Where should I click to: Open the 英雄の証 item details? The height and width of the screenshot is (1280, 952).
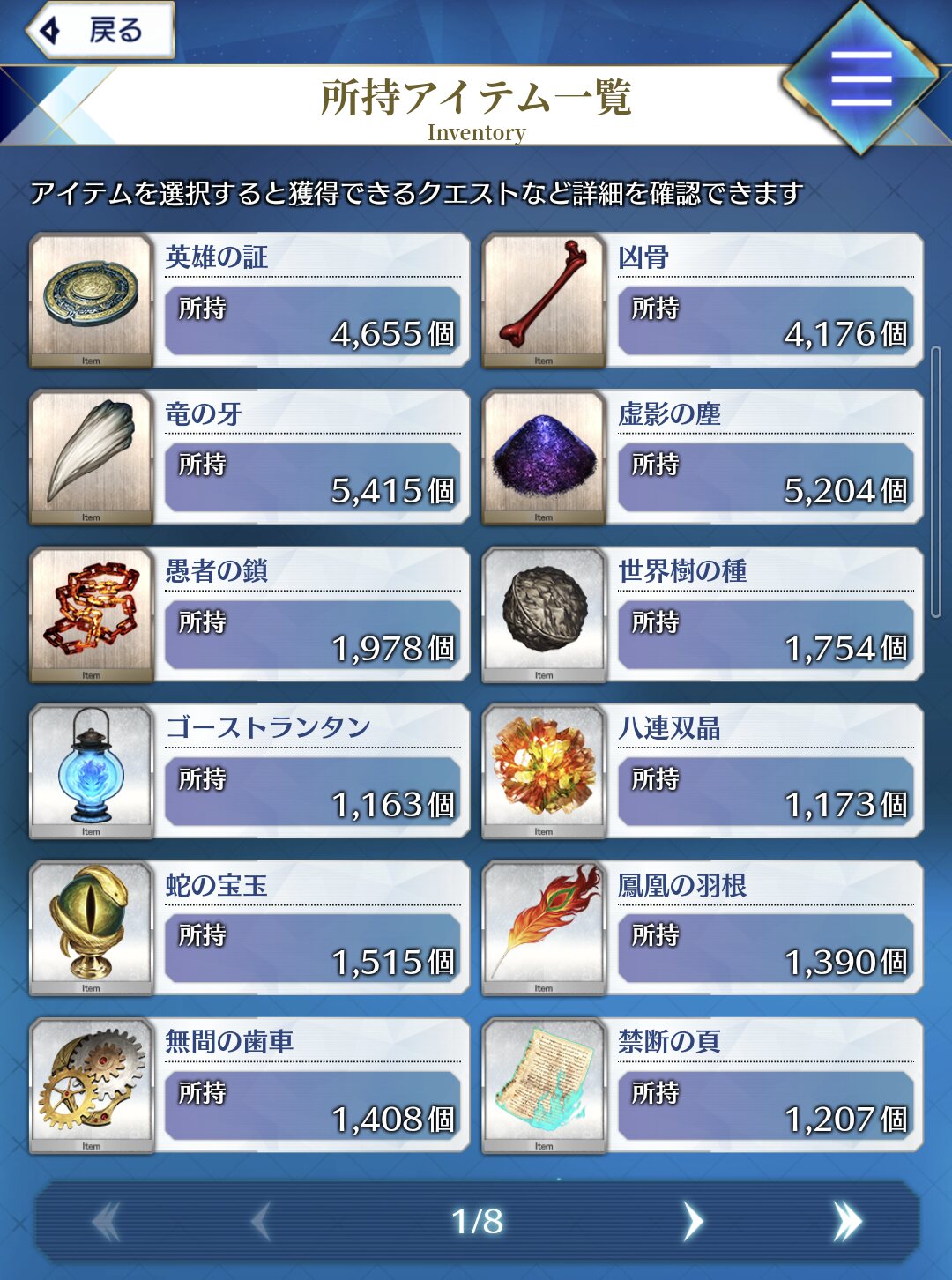point(249,301)
